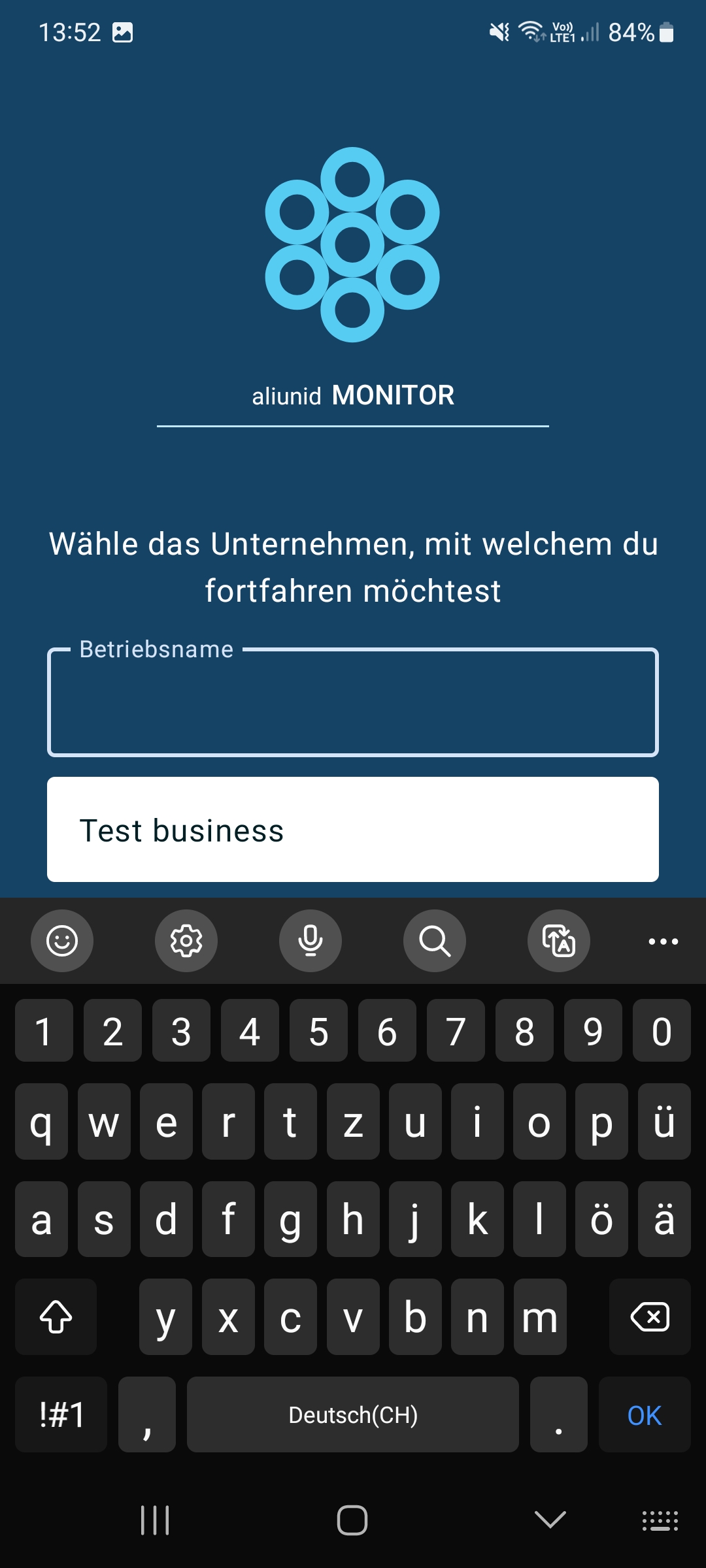Open the keyboard emoji panel
The width and height of the screenshot is (706, 1568).
coord(62,941)
